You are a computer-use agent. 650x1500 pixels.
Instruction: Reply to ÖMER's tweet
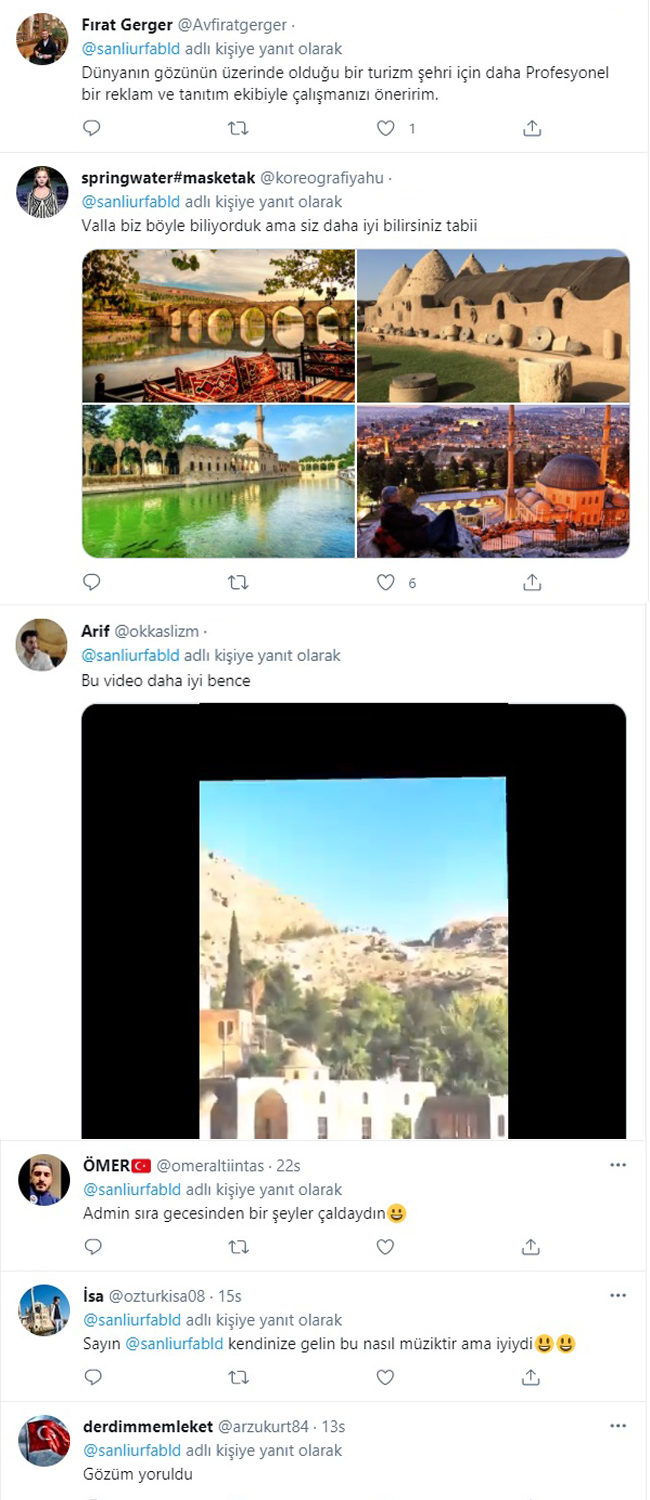(x=92, y=1246)
